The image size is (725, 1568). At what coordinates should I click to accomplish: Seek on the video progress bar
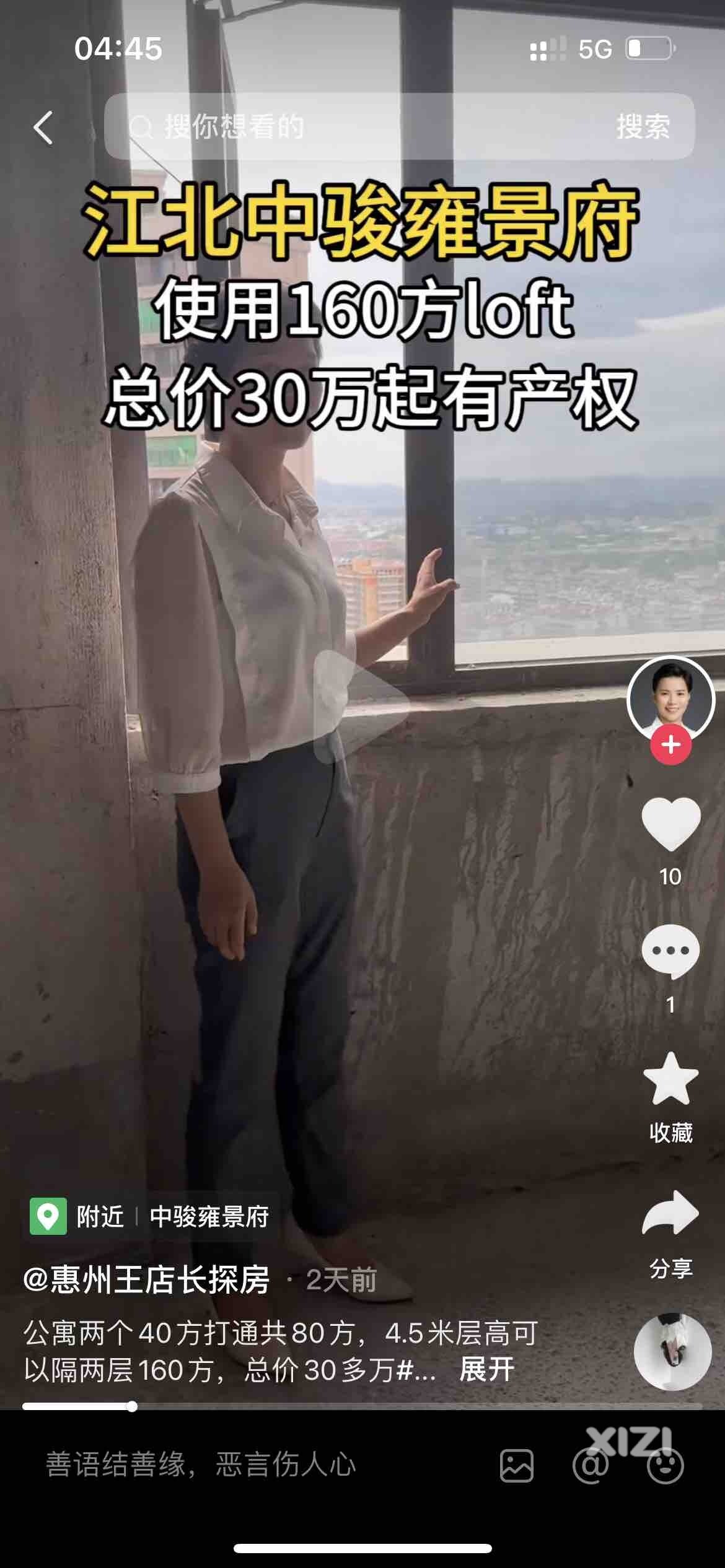tap(362, 1406)
